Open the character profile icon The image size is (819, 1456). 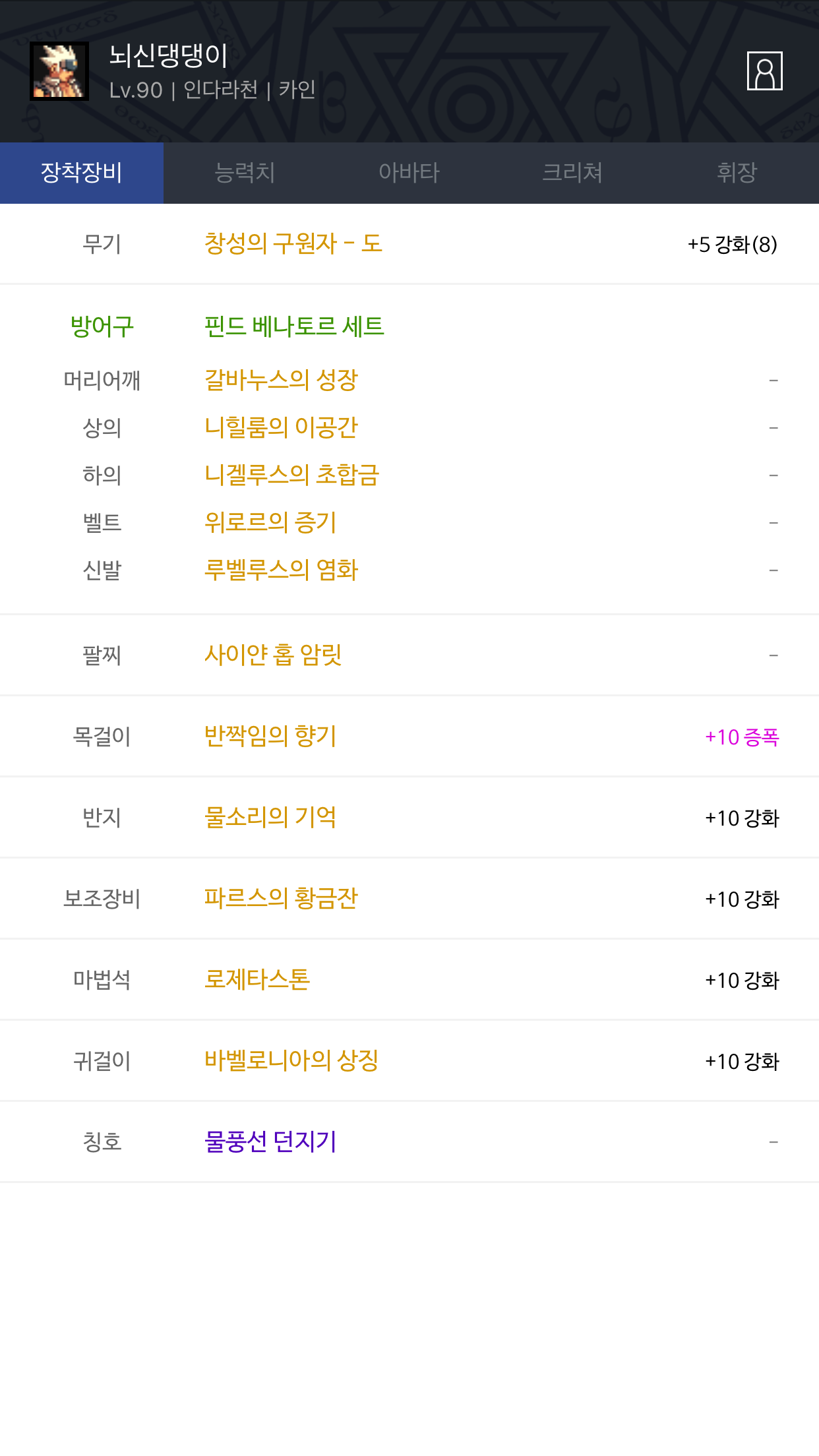pyautogui.click(x=764, y=71)
